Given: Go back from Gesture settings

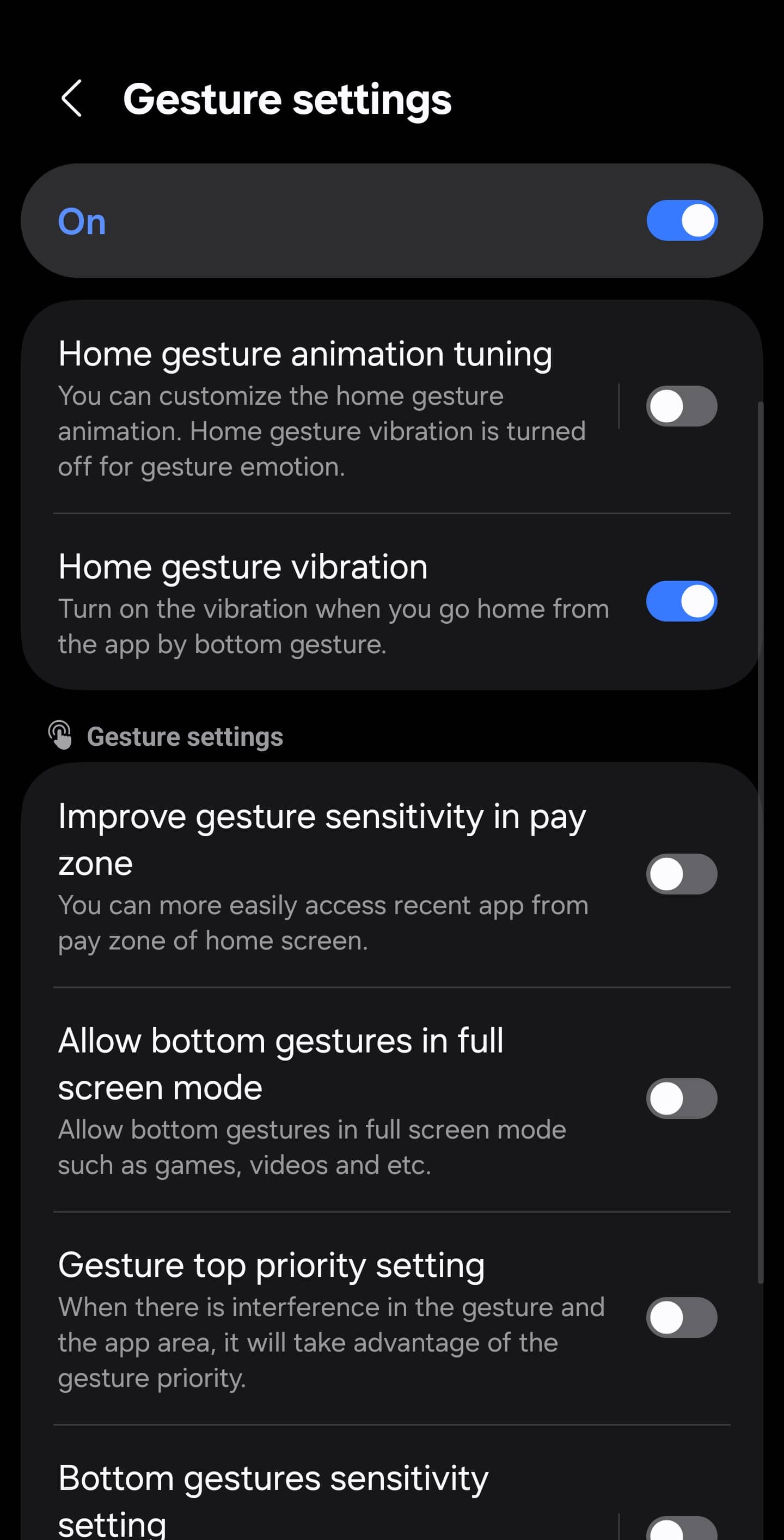Looking at the screenshot, I should (x=72, y=99).
